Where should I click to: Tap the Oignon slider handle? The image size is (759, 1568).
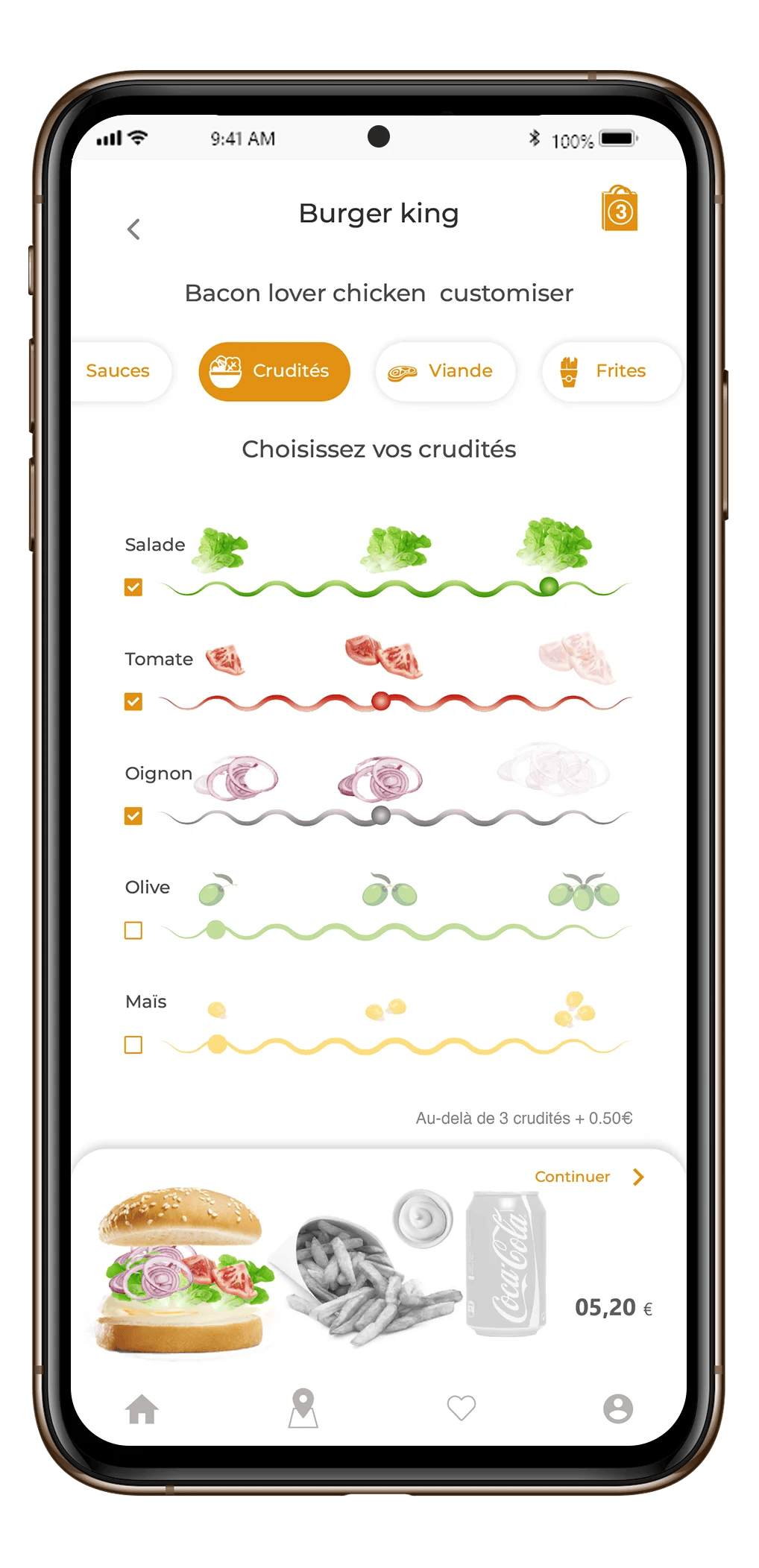(381, 815)
